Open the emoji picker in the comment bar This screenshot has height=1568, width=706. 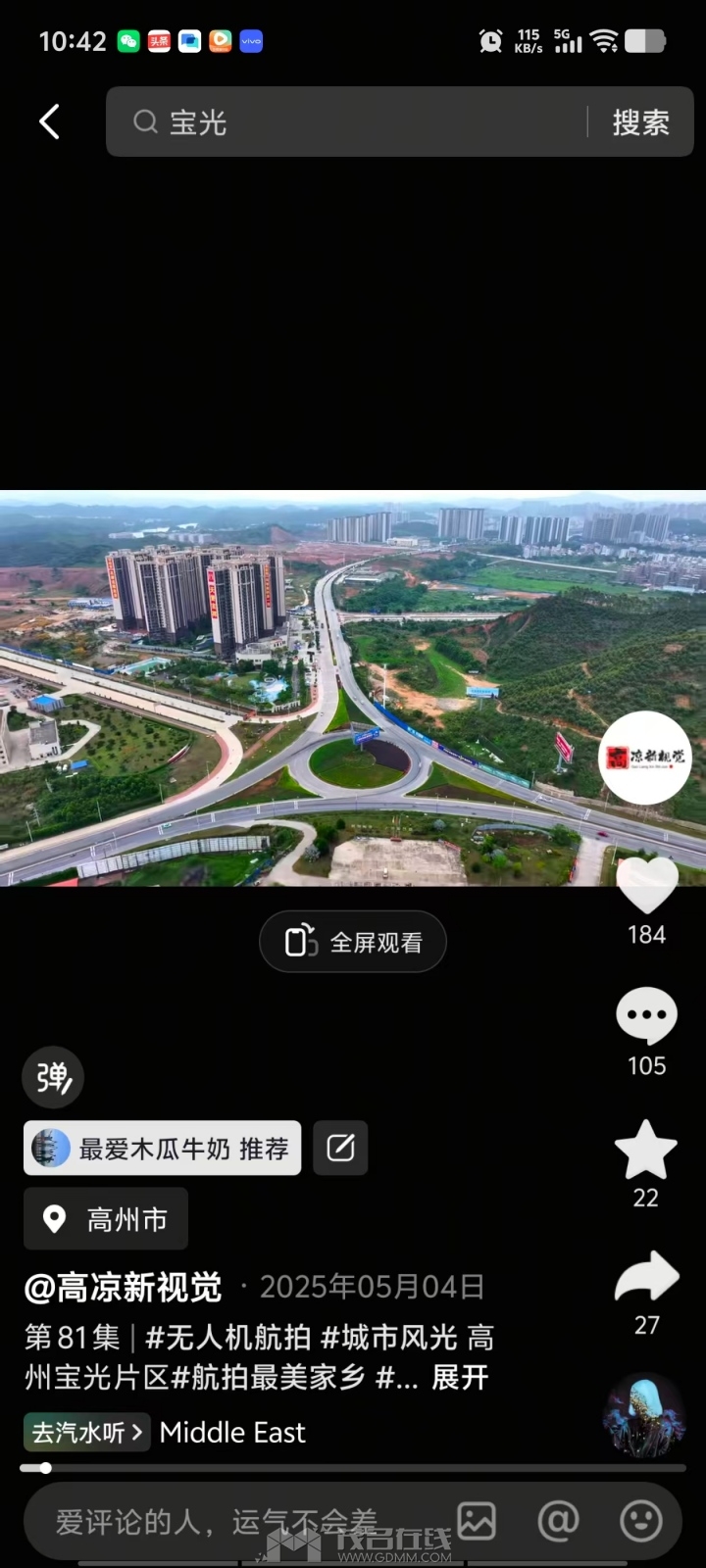(x=641, y=1521)
